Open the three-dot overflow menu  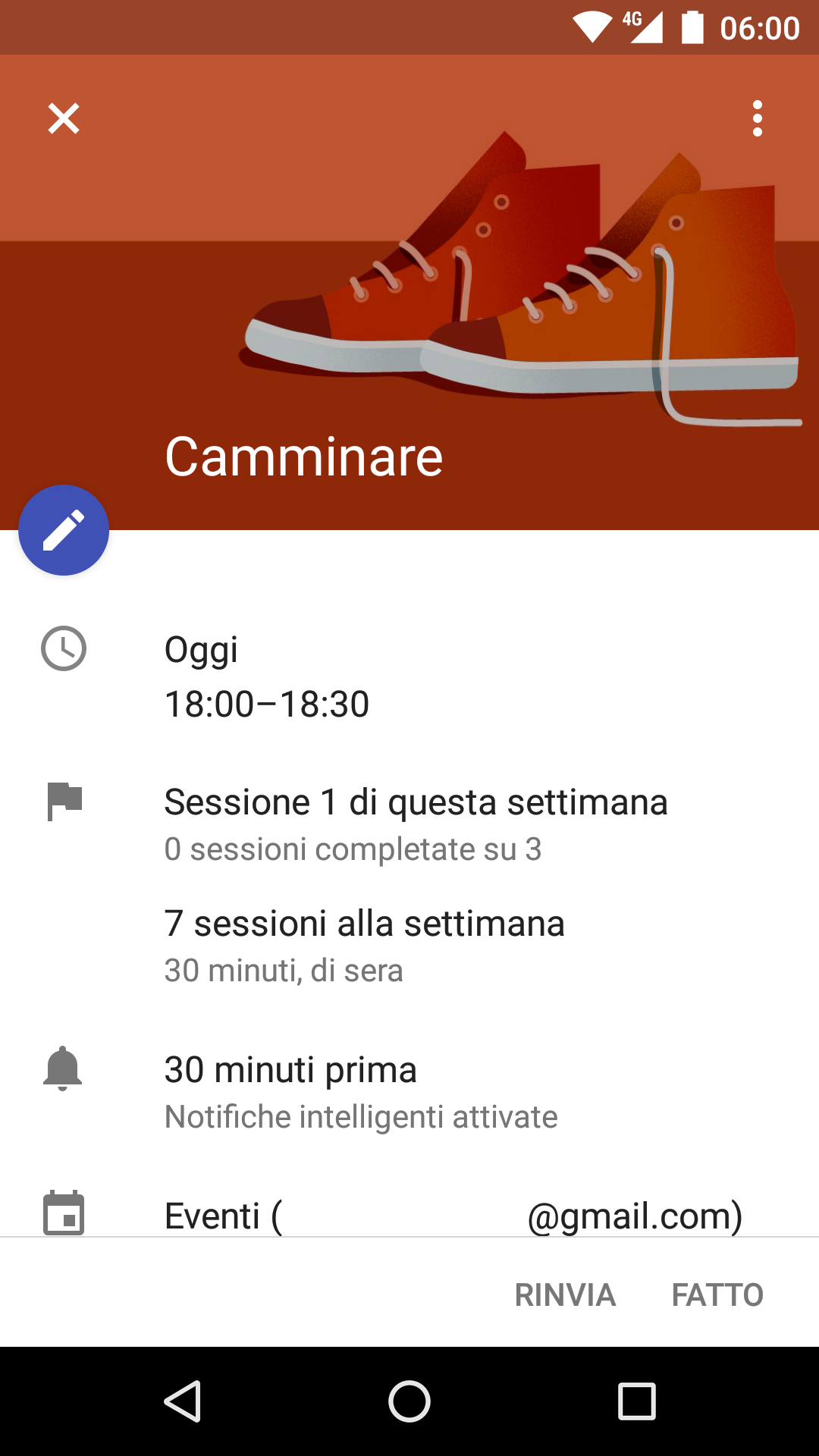click(x=757, y=118)
